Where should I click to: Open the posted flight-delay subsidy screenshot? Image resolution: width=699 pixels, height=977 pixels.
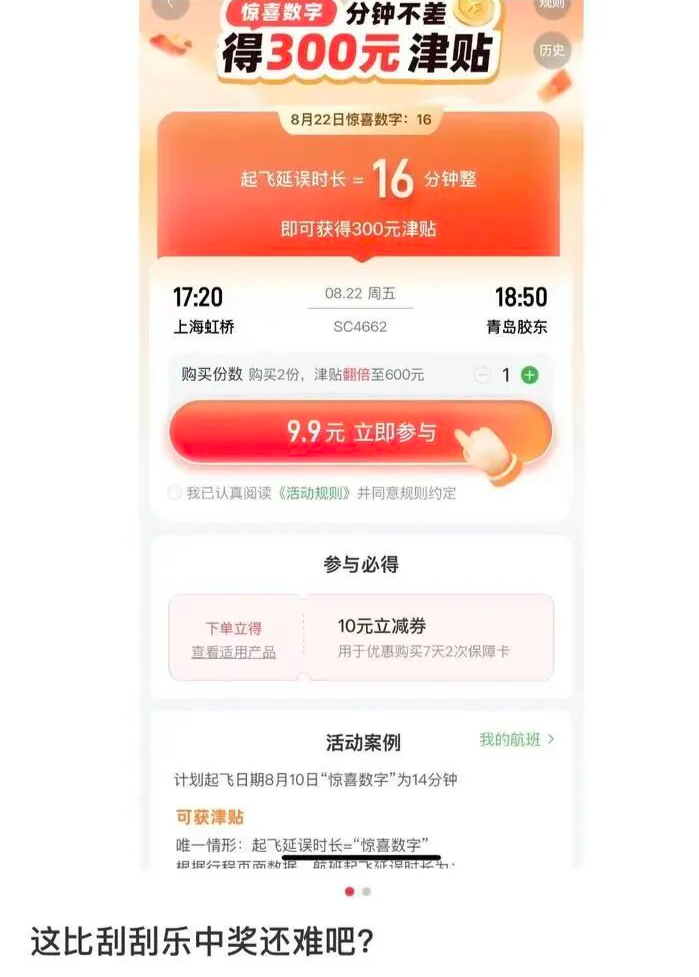361,434
